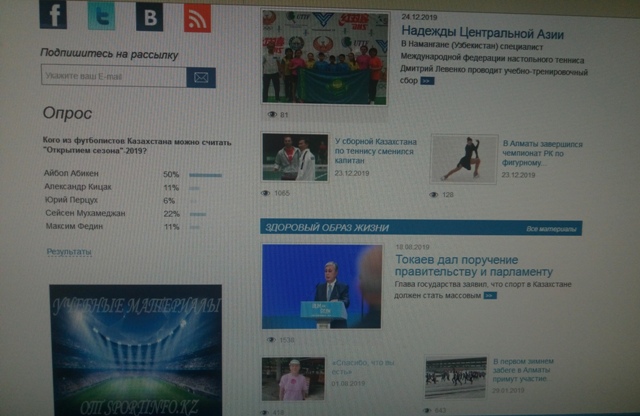Open the RSS feed icon
The width and height of the screenshot is (640, 416).
click(x=197, y=17)
